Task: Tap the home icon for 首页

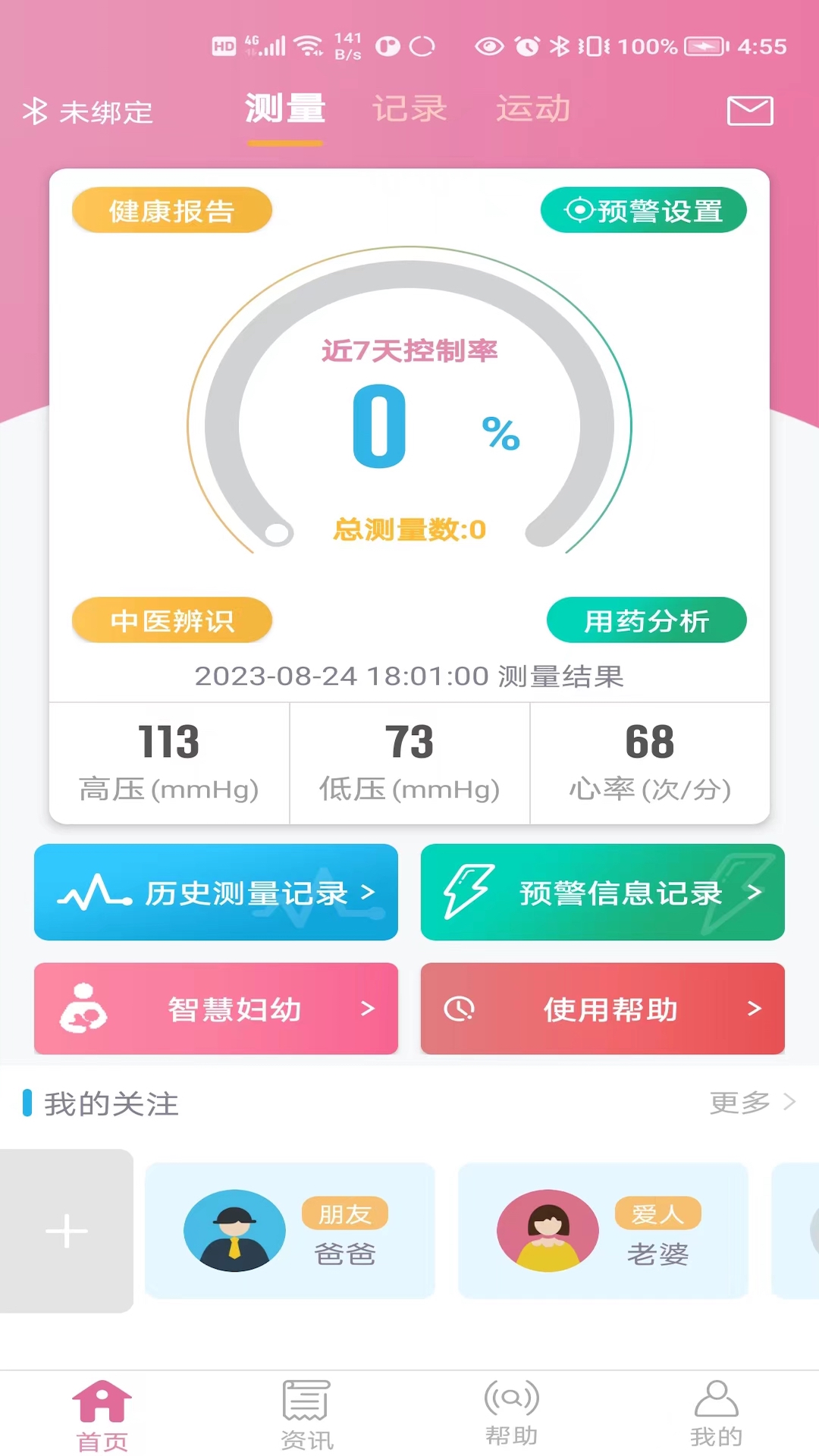Action: 102,1408
